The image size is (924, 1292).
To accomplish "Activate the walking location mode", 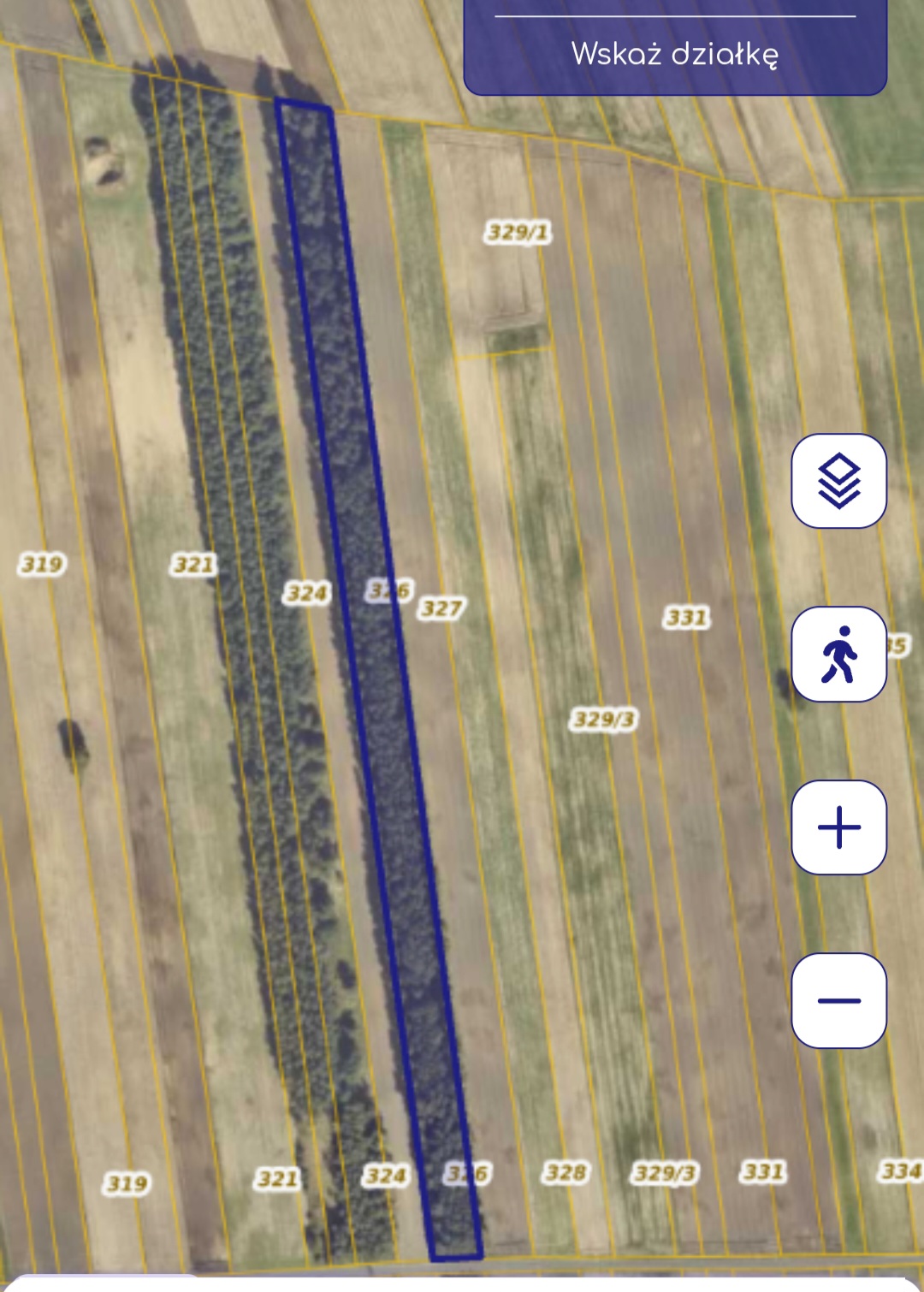I will point(838,655).
